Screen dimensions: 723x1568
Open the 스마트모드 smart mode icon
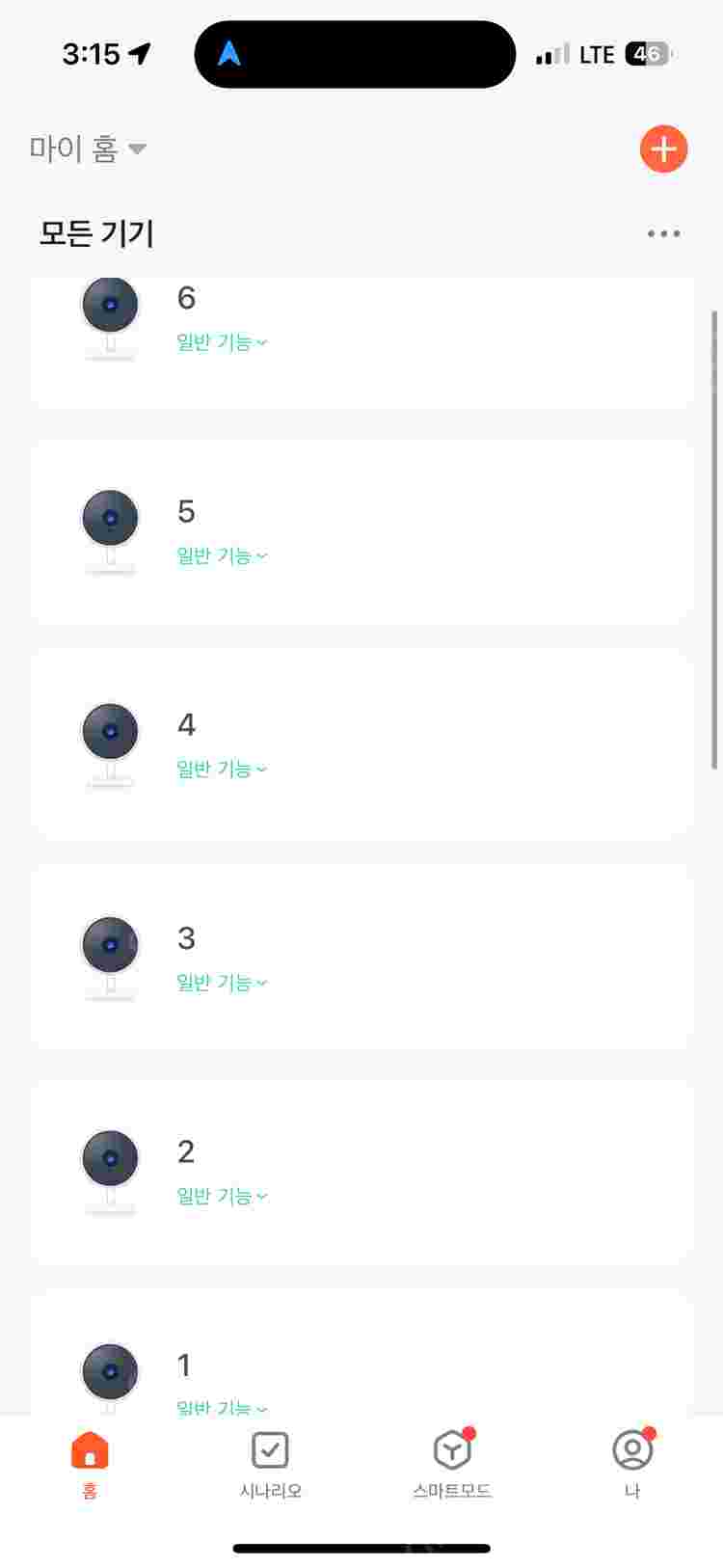click(x=450, y=1449)
